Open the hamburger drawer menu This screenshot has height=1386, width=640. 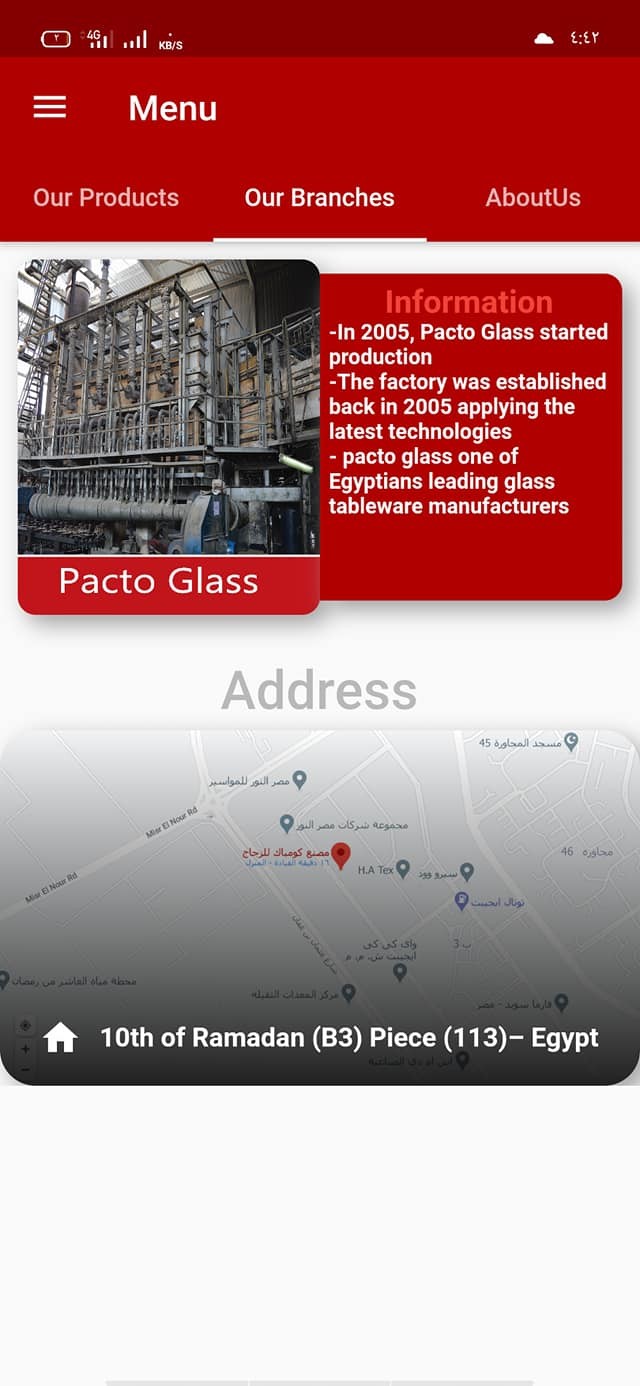tap(50, 108)
